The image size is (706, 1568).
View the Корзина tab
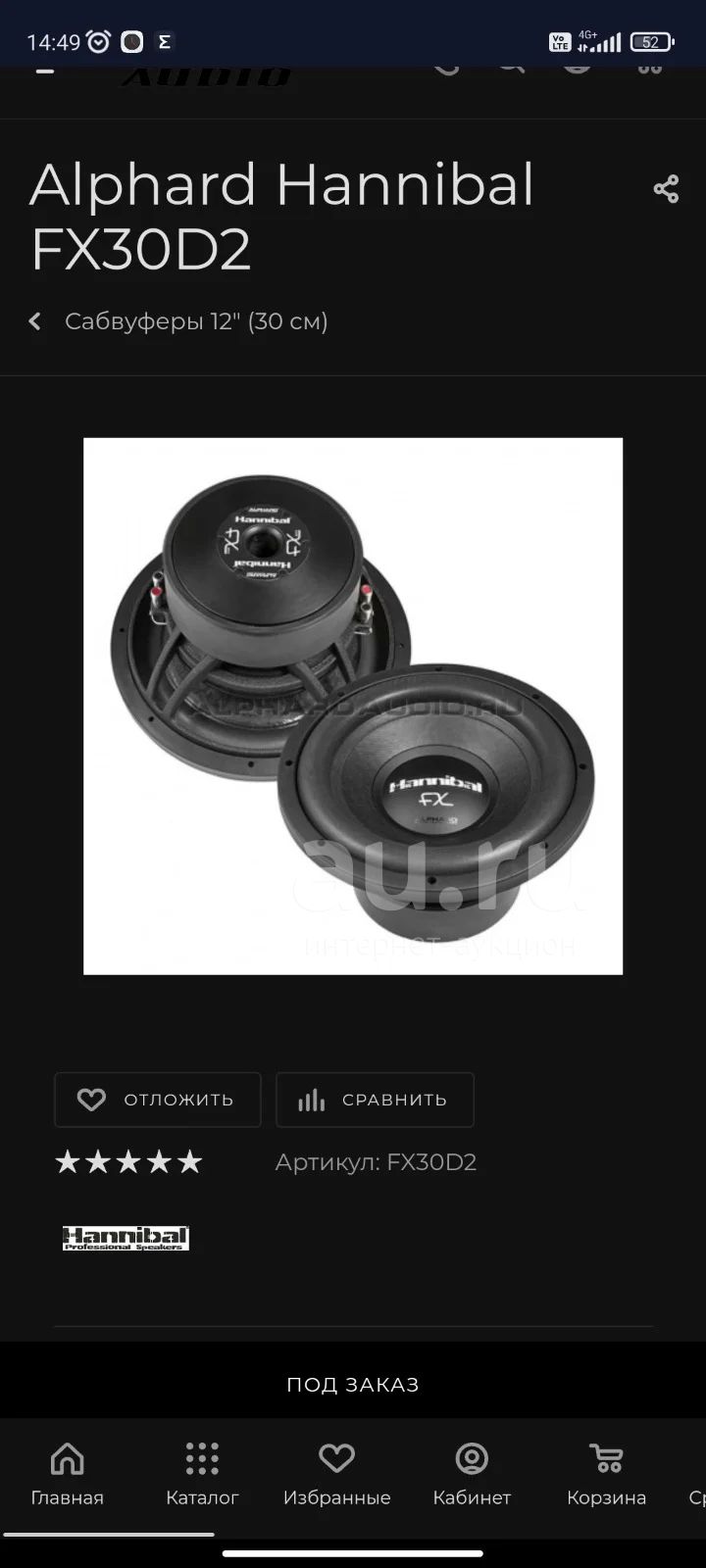[x=606, y=1474]
